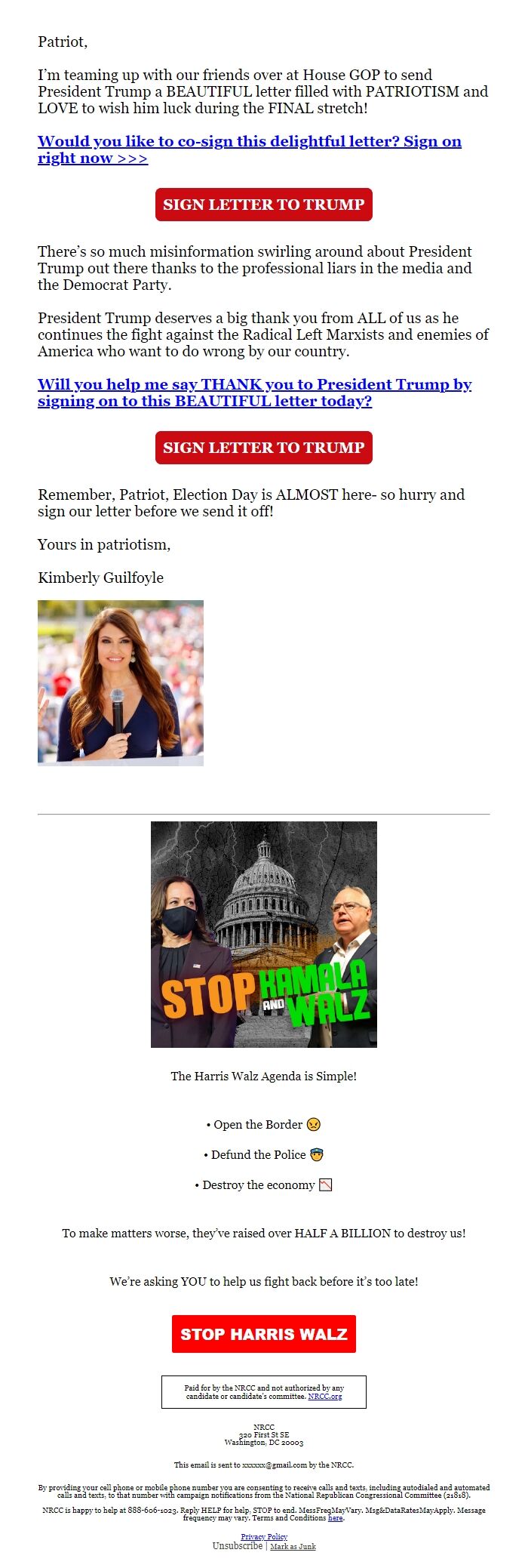Open the say THANK you to President Trump link
The image size is (528, 1568).
tap(254, 385)
